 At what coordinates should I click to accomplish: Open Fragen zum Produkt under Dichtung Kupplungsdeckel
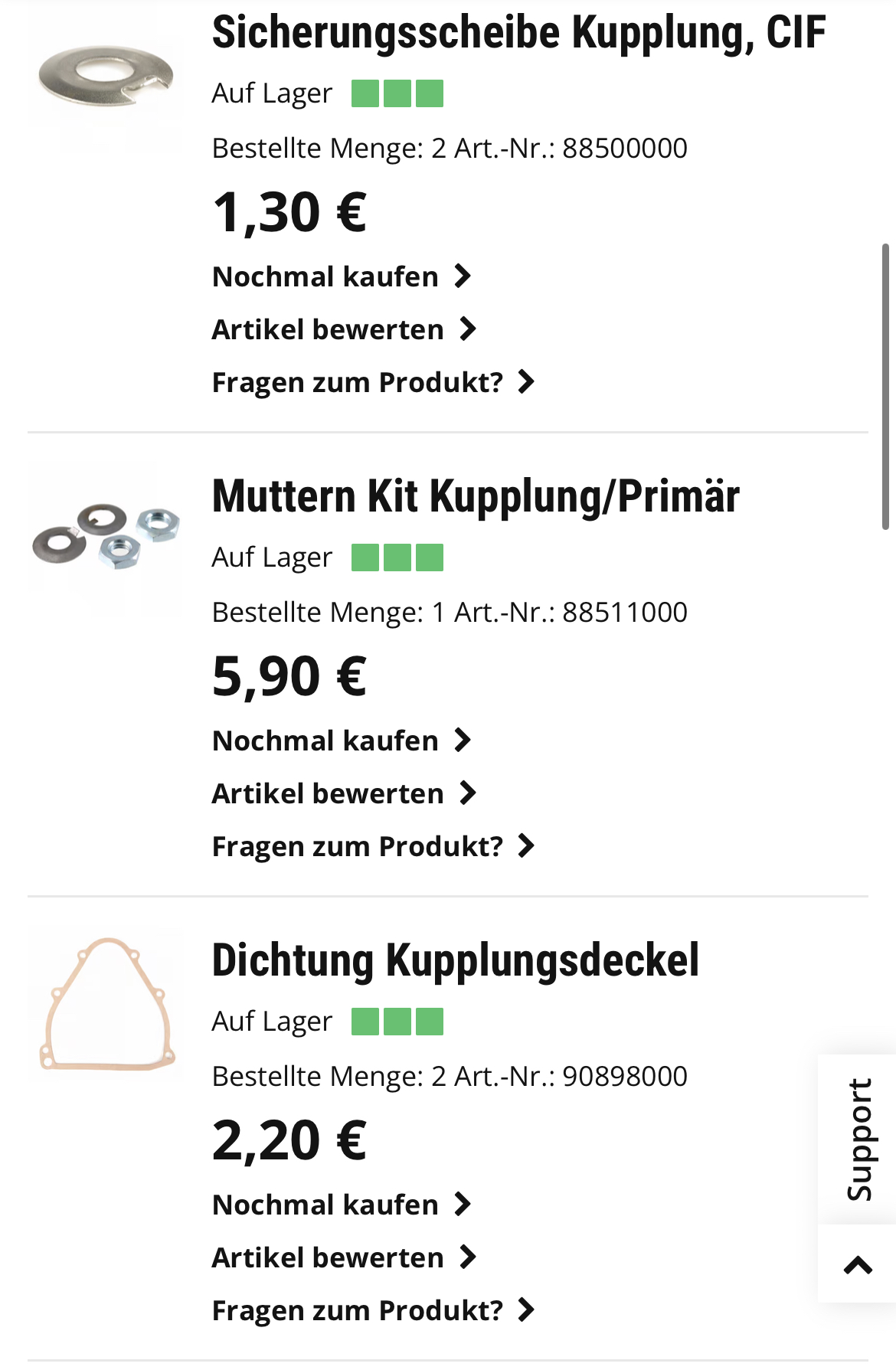tap(372, 1310)
